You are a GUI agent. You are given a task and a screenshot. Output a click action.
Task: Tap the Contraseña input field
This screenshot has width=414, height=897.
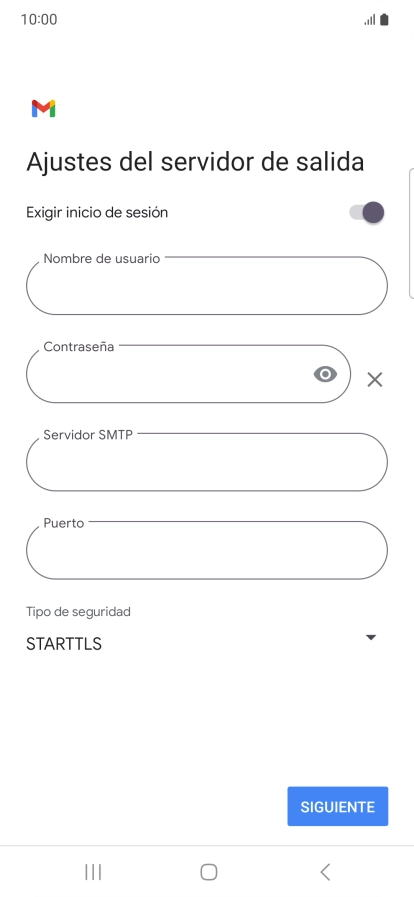[188, 374]
